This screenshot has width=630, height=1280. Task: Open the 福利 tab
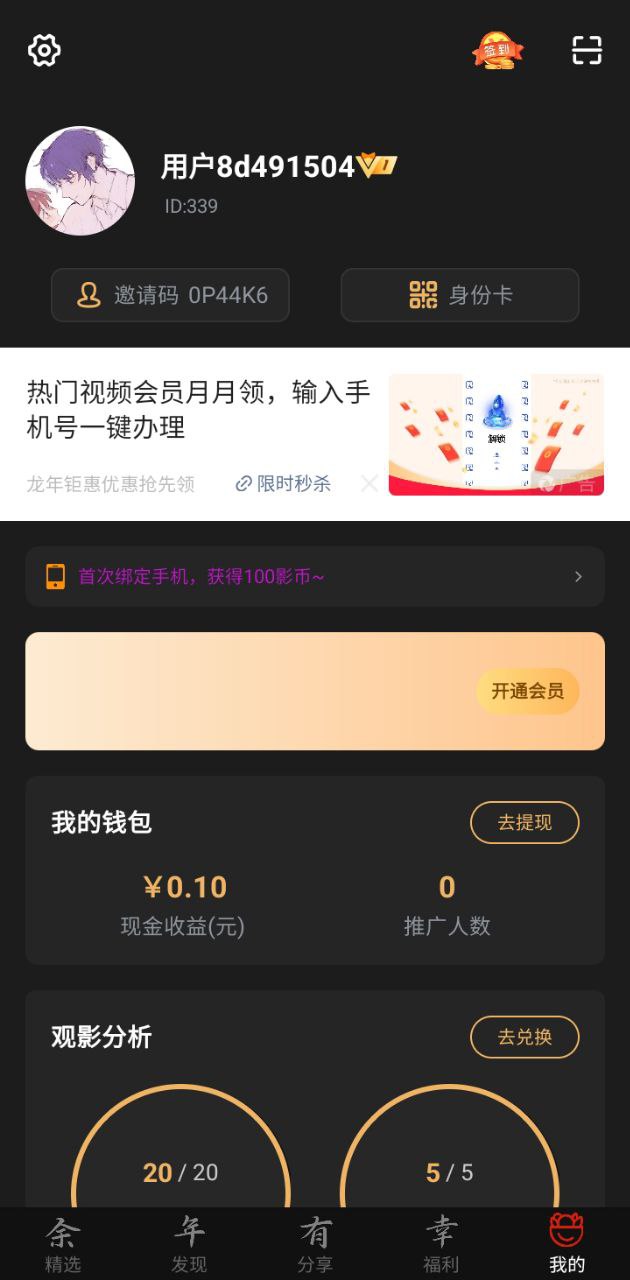pyautogui.click(x=441, y=1245)
